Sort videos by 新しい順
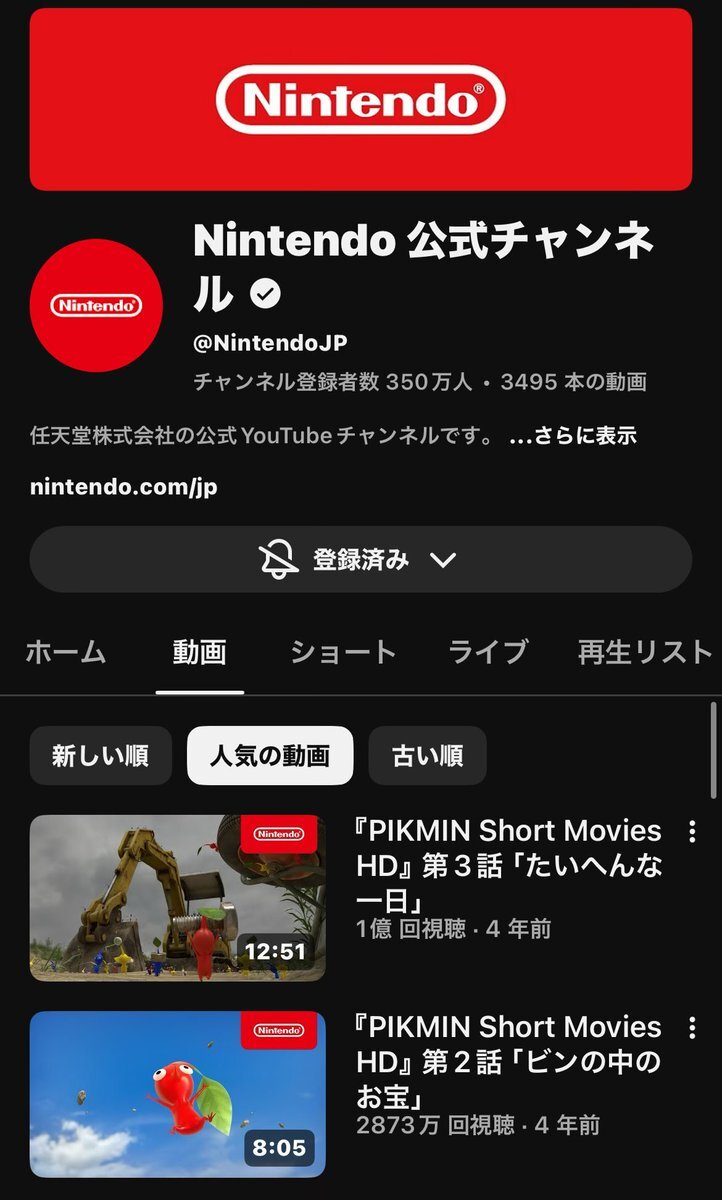Screen dimensions: 722x1200 (x=100, y=755)
